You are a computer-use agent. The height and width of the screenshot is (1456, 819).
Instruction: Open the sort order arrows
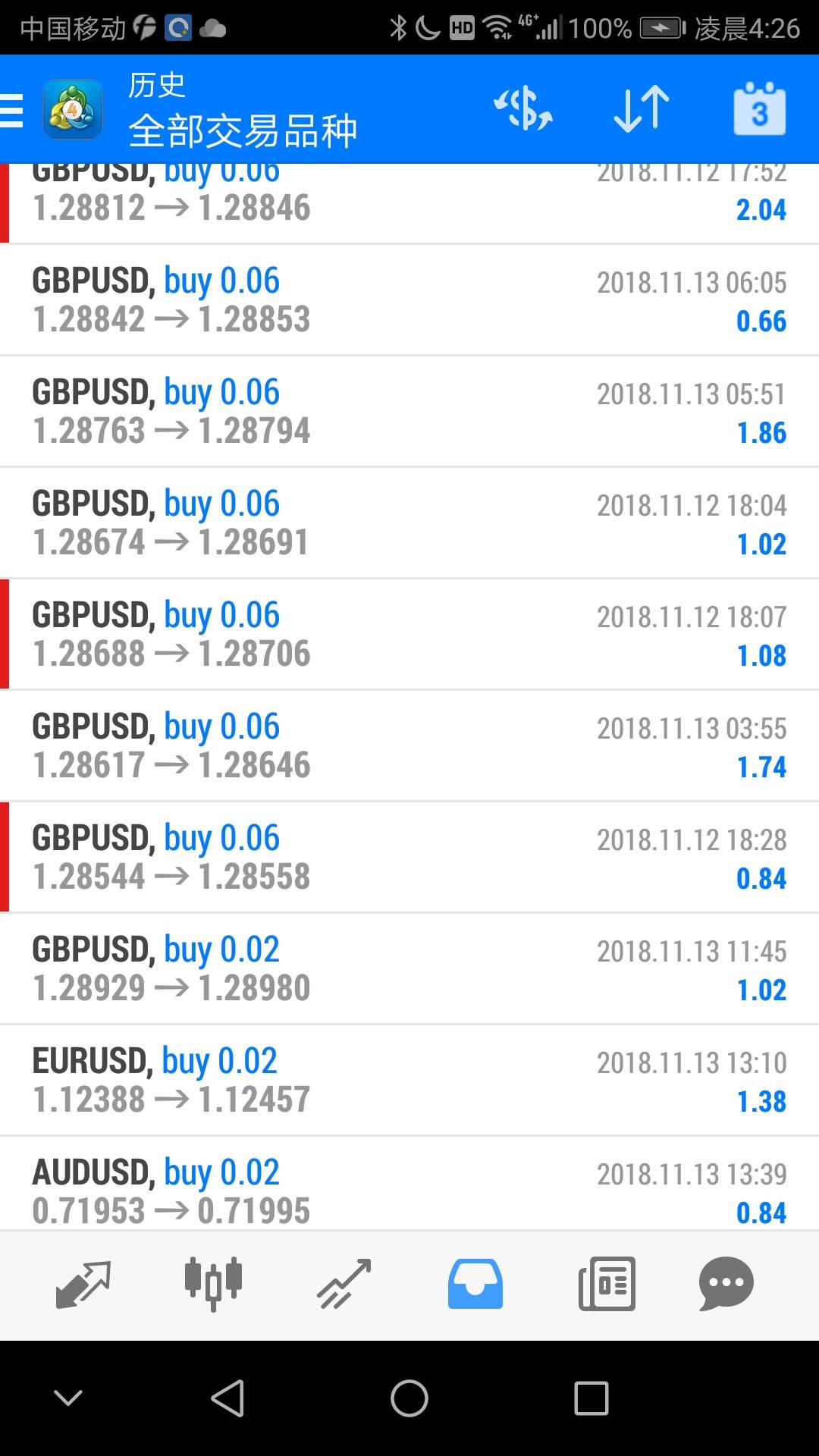(x=641, y=109)
